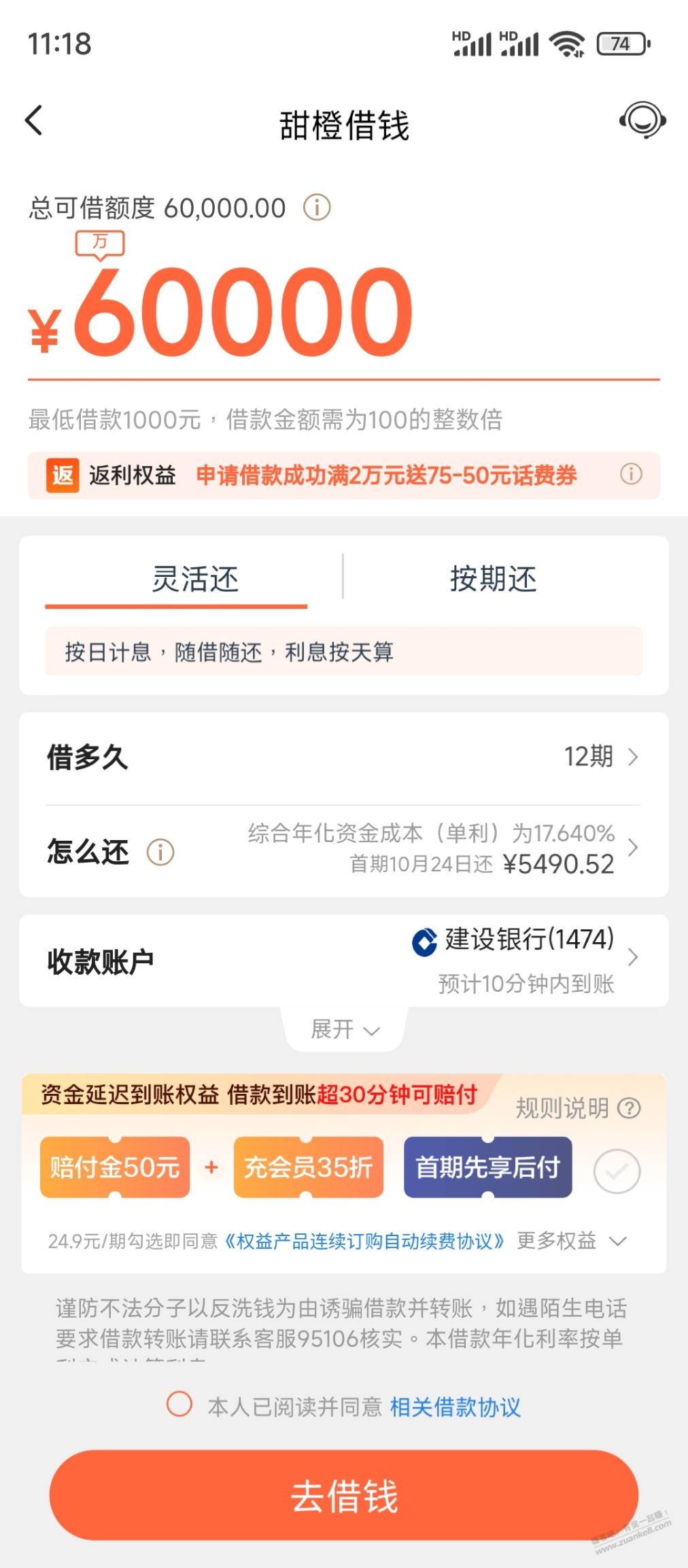Screen dimensions: 688x1568
Task: View 返利权益 details info icon
Action: tap(630, 474)
